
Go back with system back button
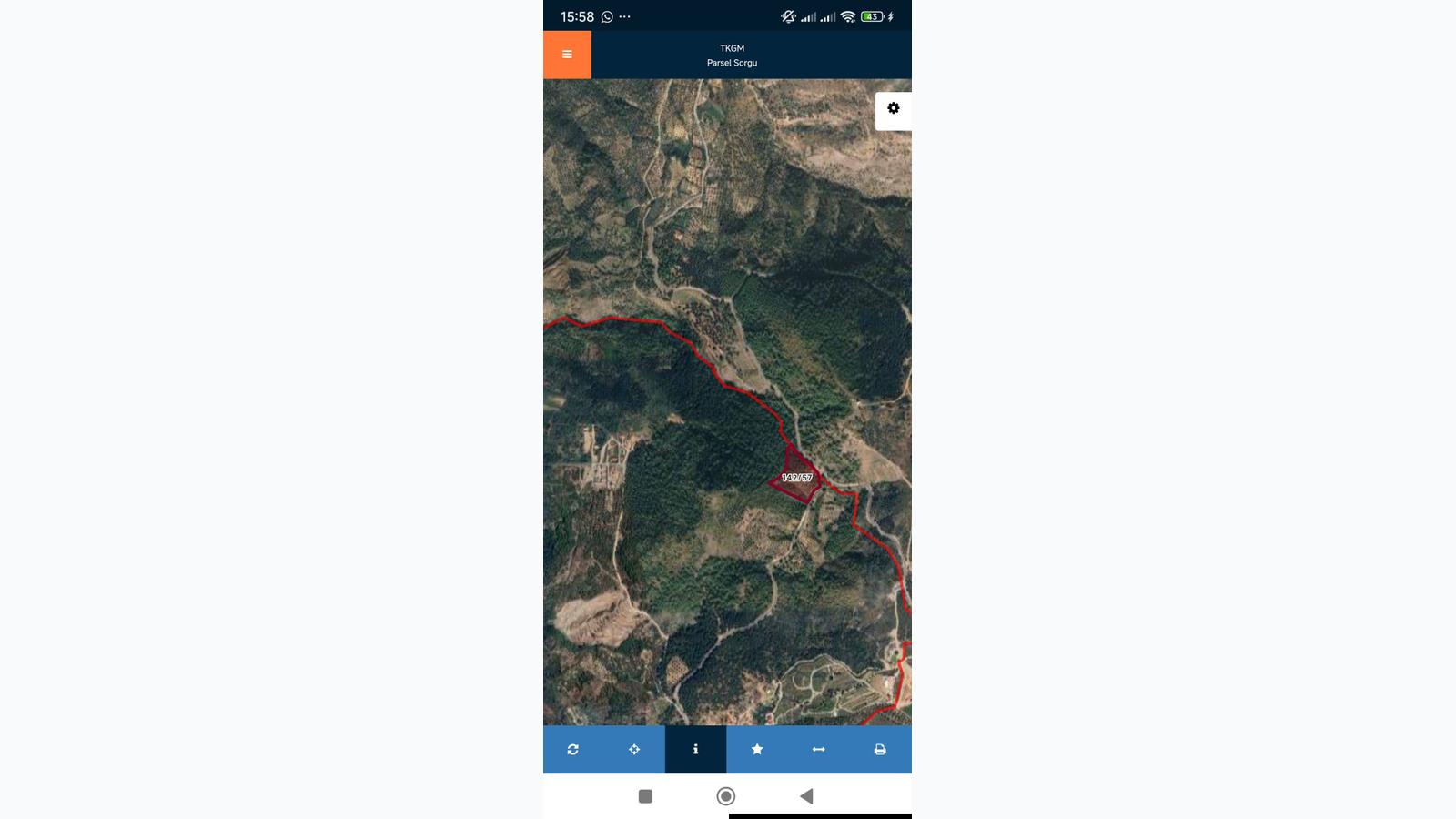806,796
